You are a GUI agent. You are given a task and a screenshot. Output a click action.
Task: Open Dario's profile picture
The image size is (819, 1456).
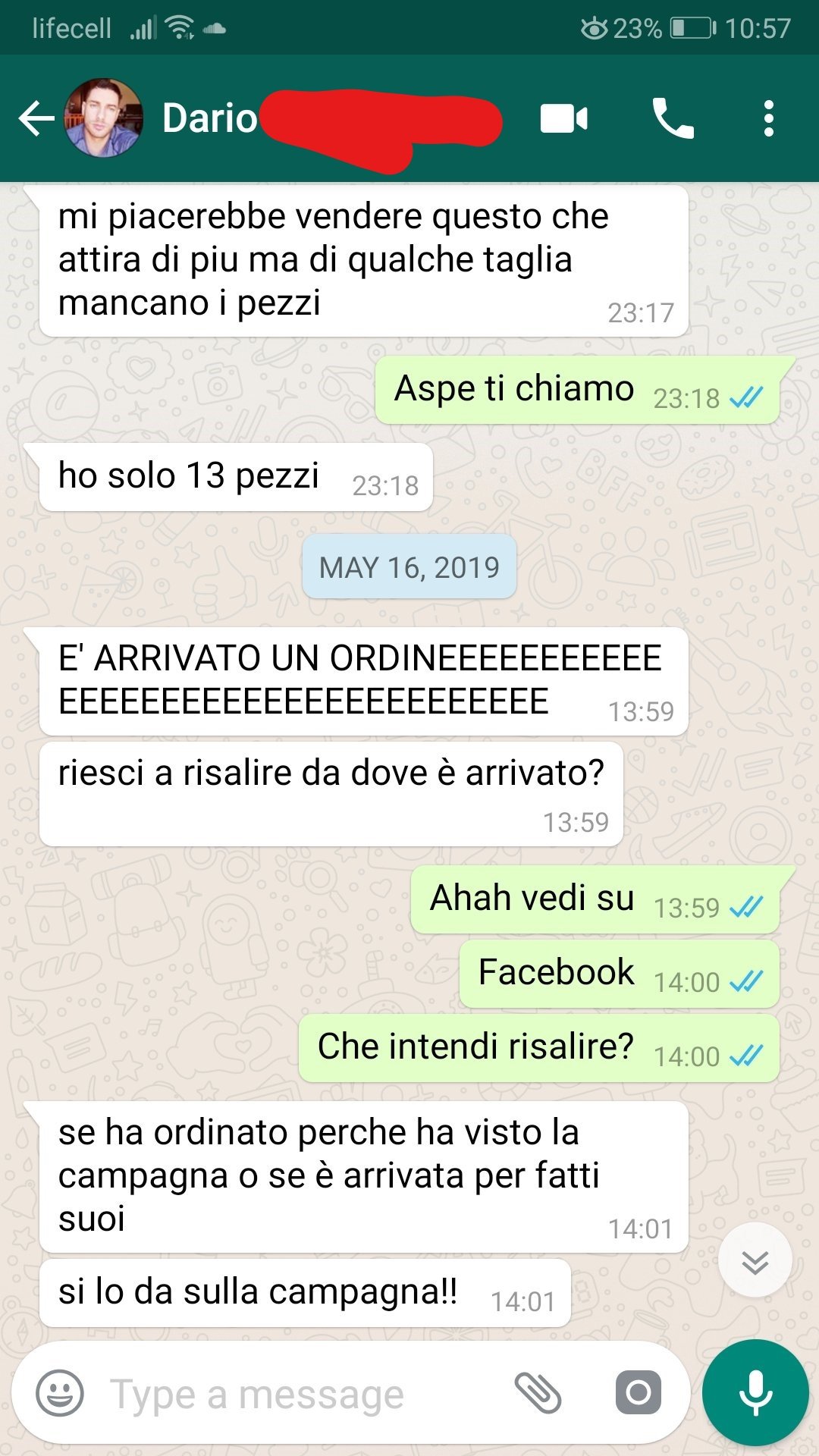click(x=103, y=118)
